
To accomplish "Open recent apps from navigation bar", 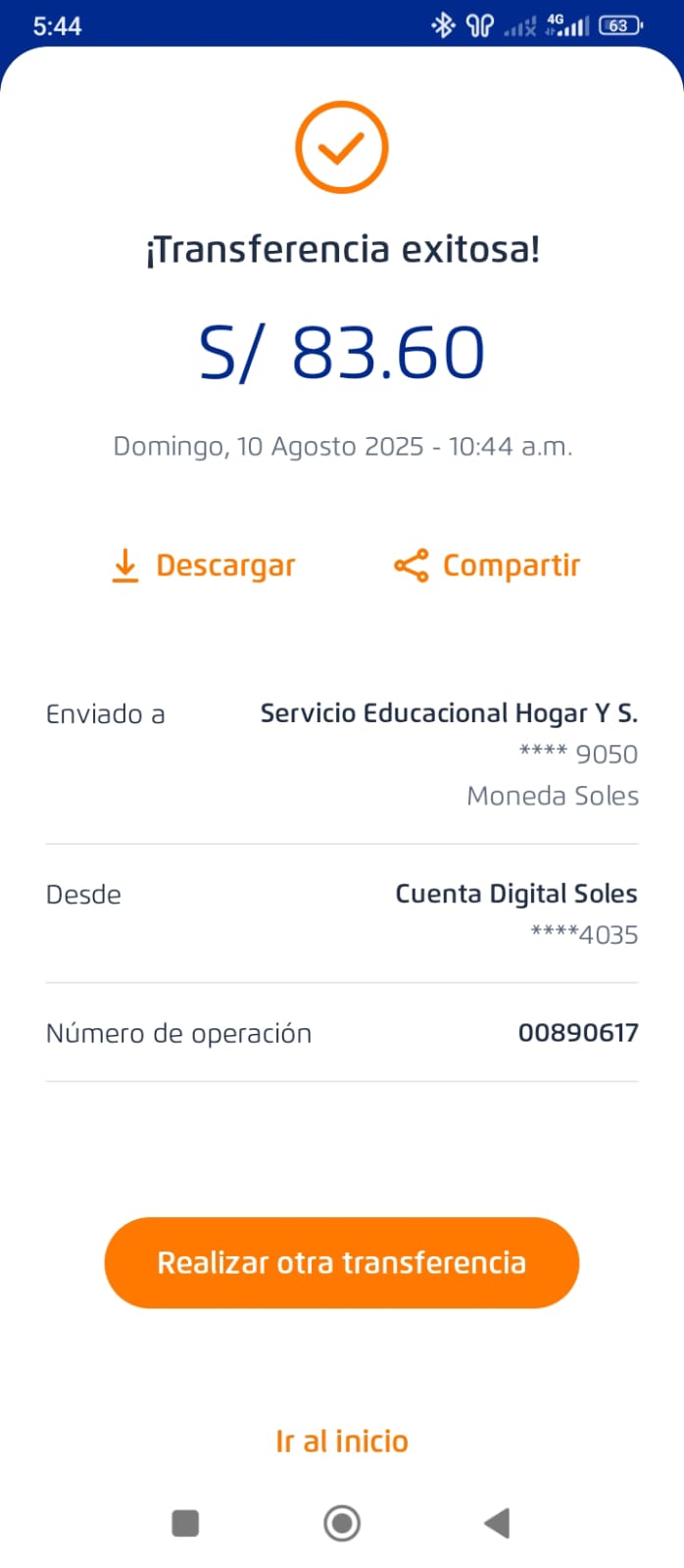I will (x=185, y=1523).
